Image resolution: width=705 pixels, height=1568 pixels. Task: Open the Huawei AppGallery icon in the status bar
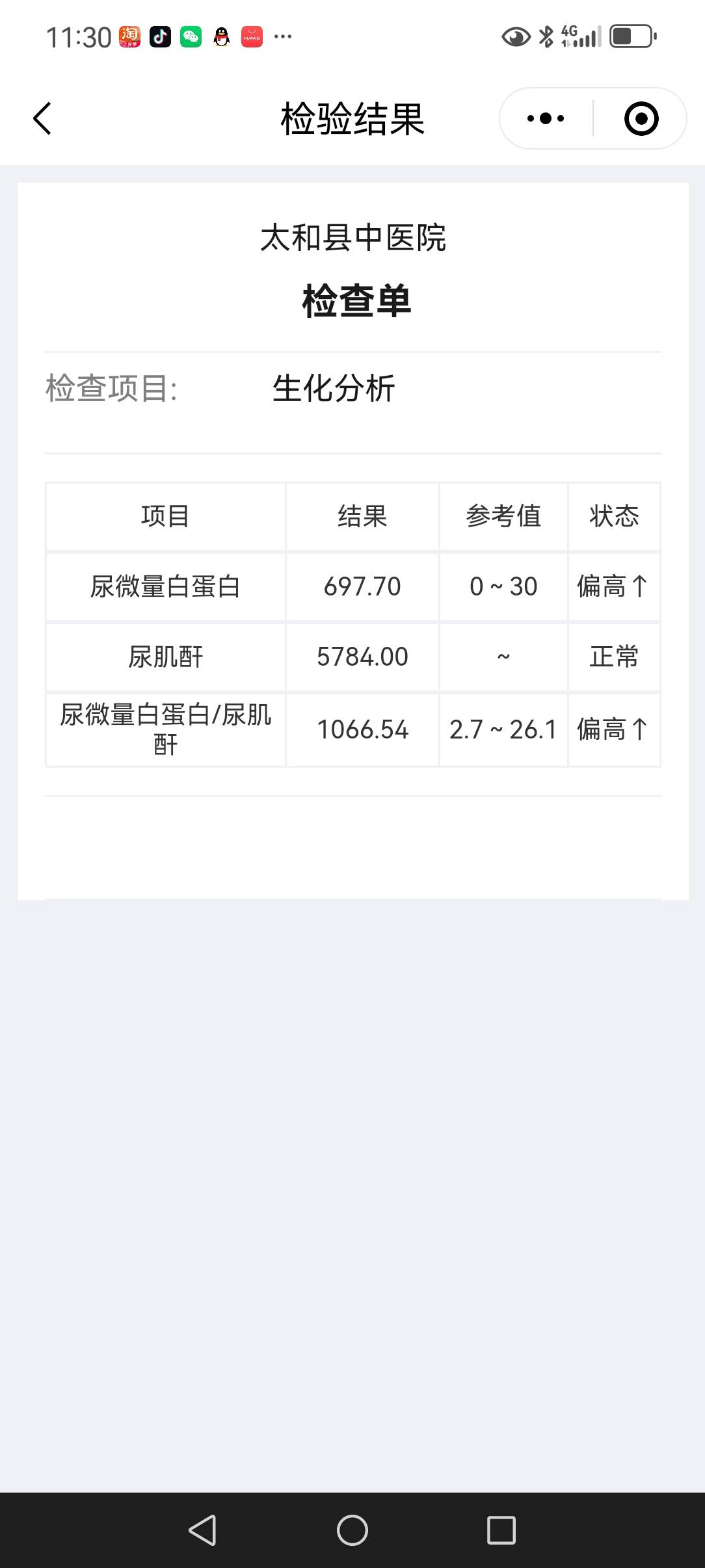(x=253, y=37)
